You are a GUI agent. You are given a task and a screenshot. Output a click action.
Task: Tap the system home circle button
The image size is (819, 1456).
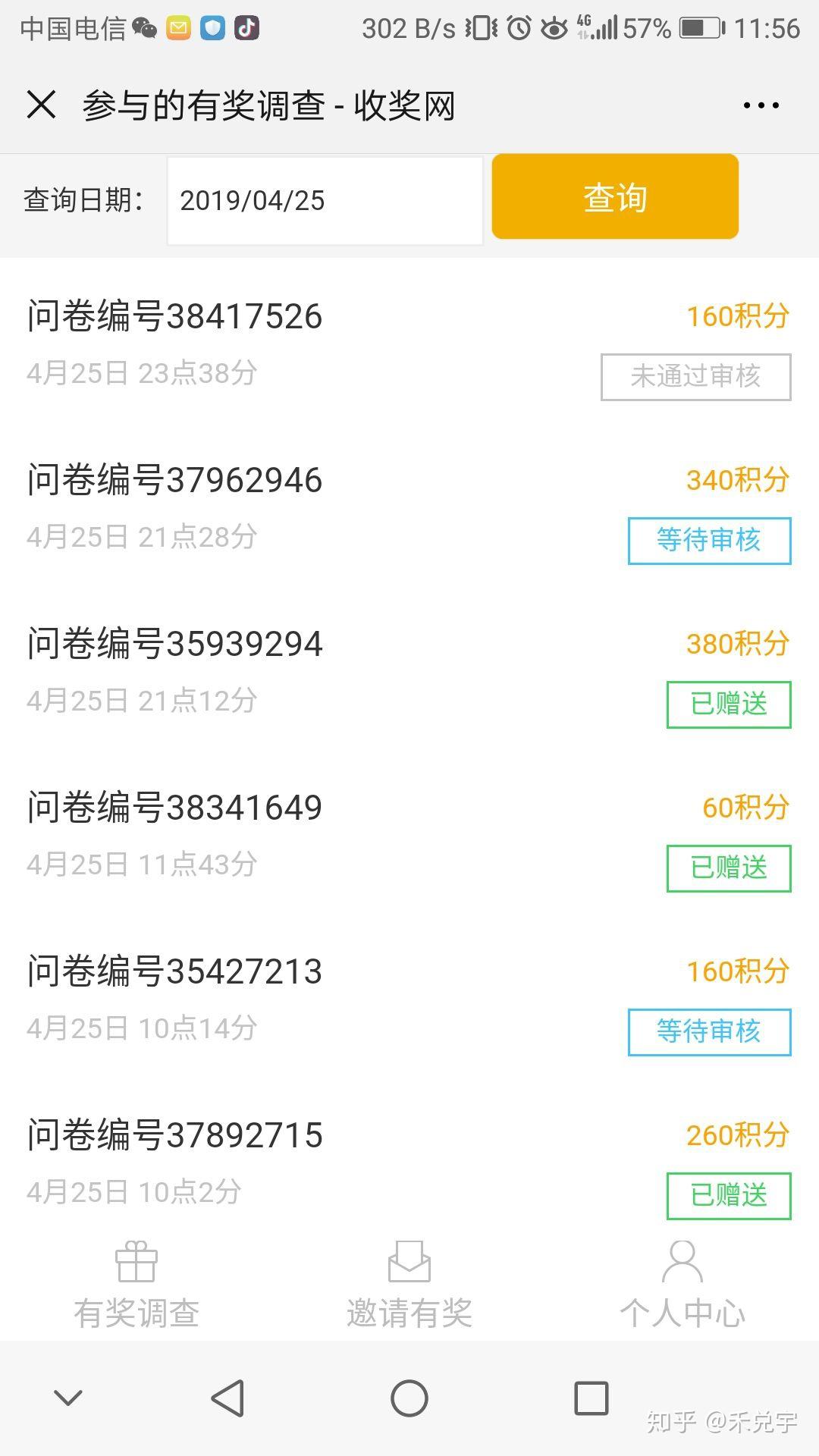tap(409, 1398)
